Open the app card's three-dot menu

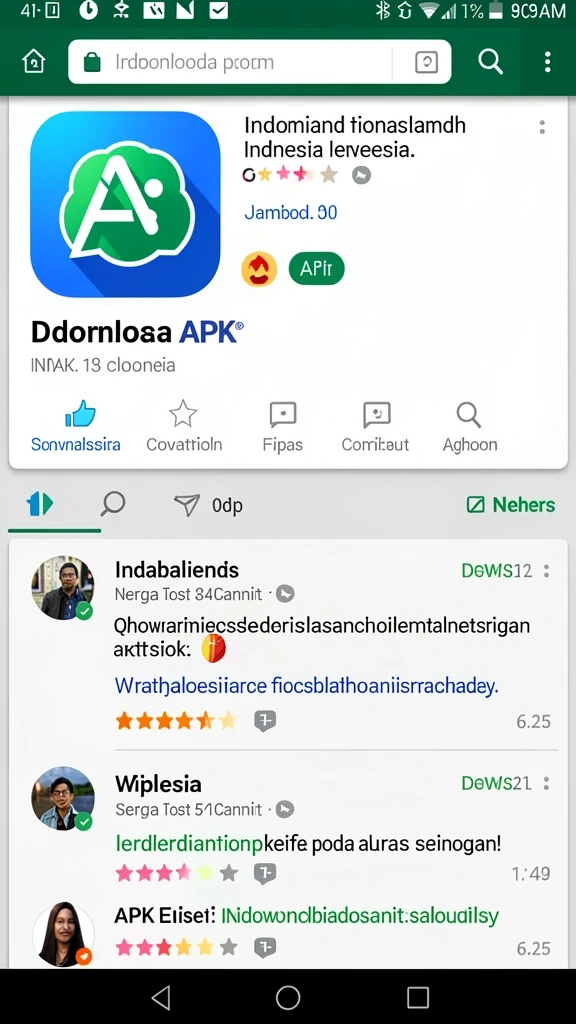tap(542, 127)
